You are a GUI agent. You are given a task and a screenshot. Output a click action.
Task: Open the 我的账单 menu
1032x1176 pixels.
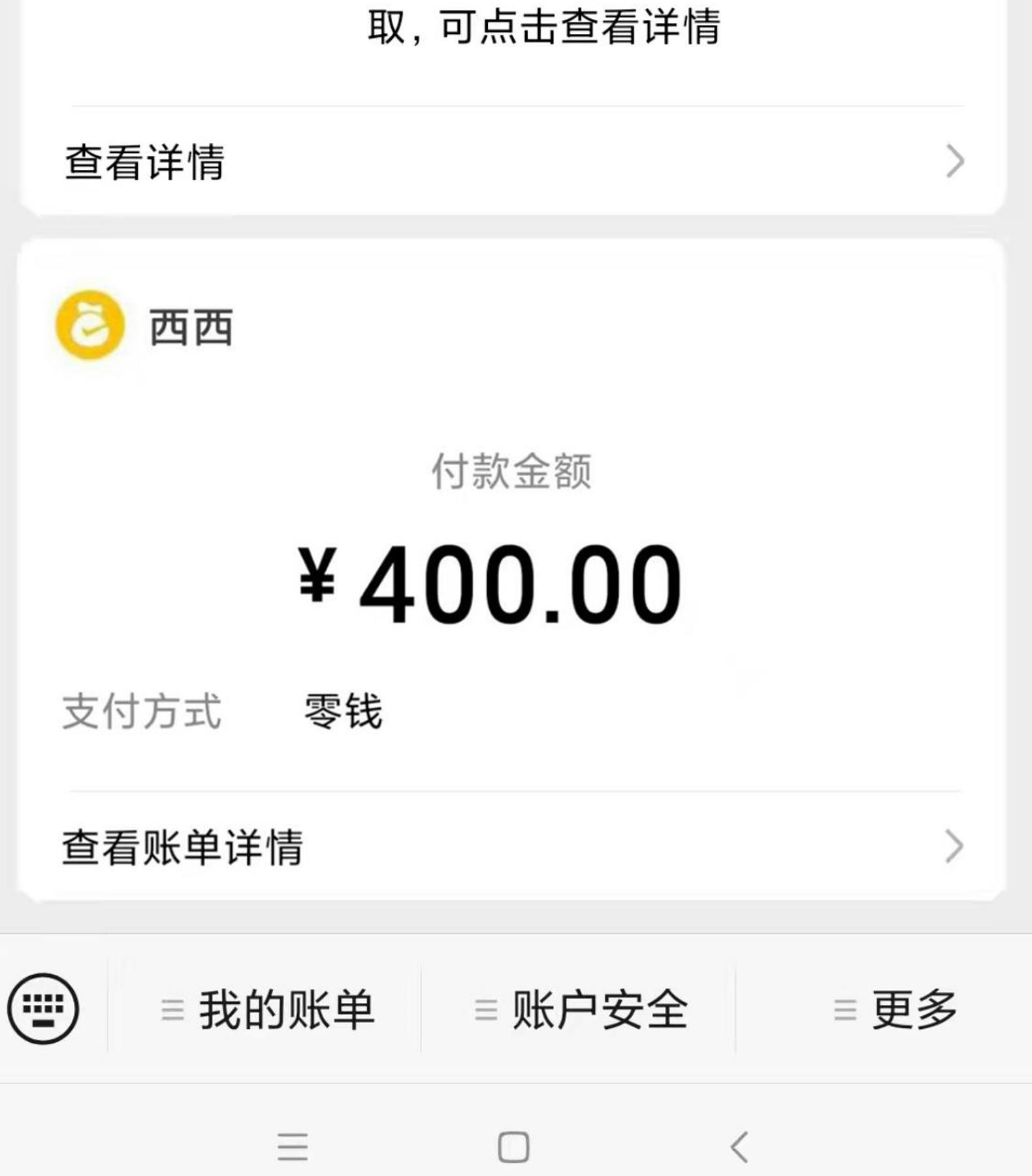click(x=268, y=1009)
